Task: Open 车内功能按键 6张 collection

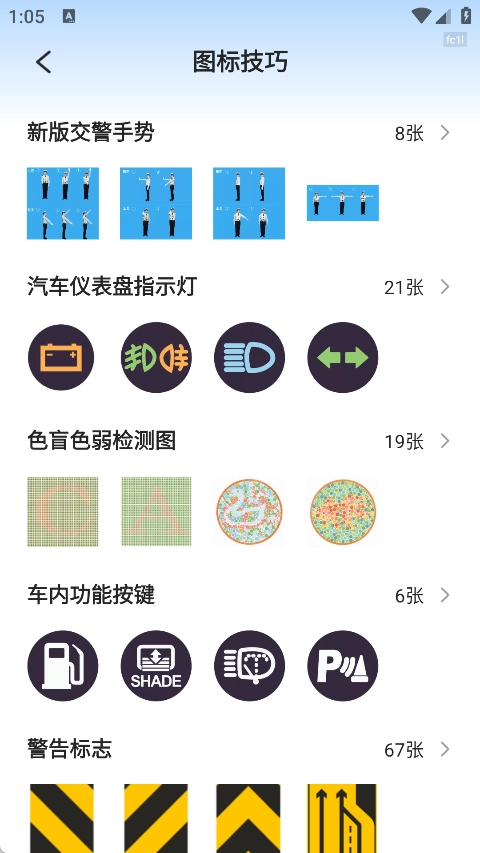Action: (239, 595)
